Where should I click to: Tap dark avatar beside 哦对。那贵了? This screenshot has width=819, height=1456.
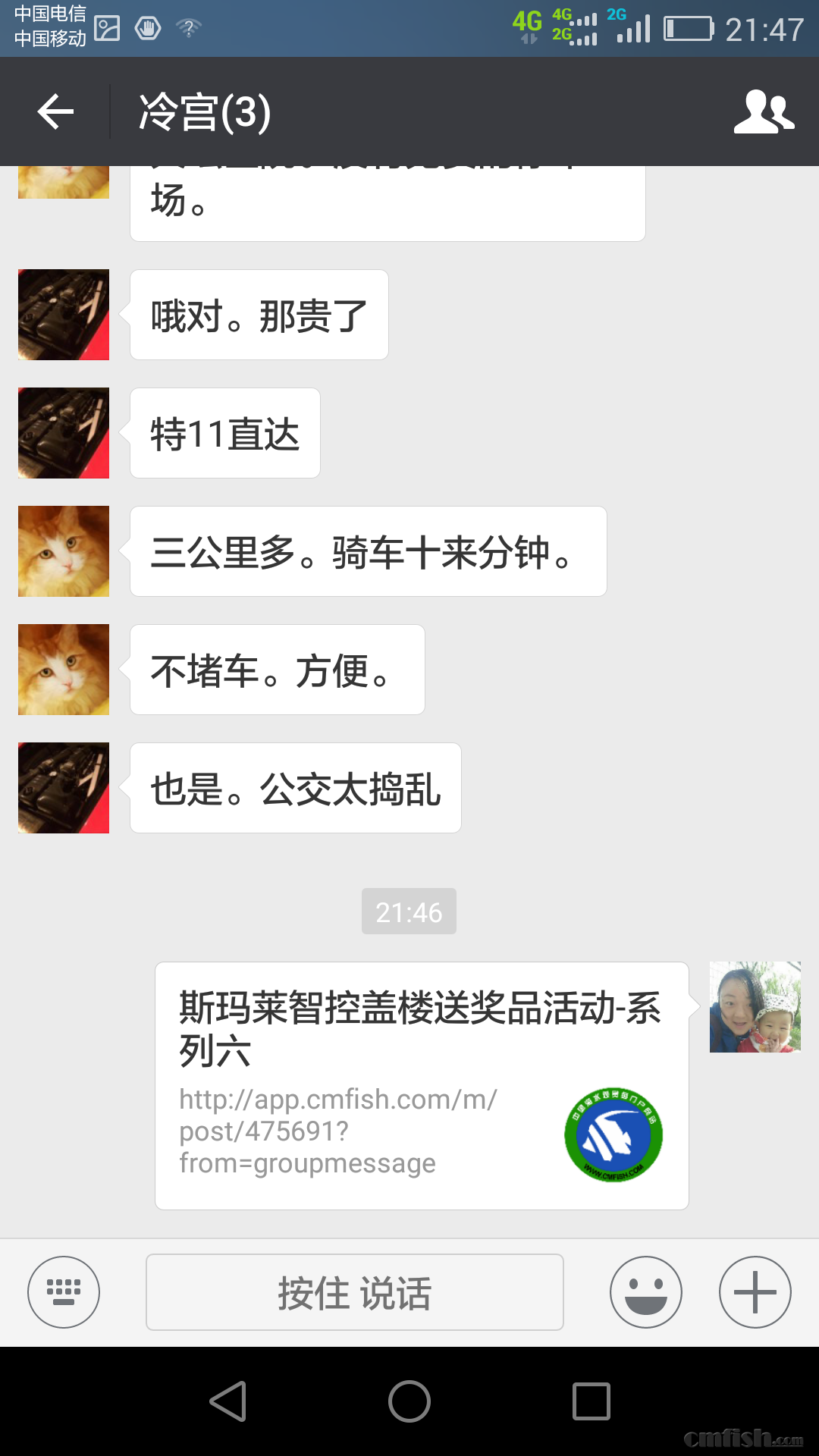pos(64,315)
